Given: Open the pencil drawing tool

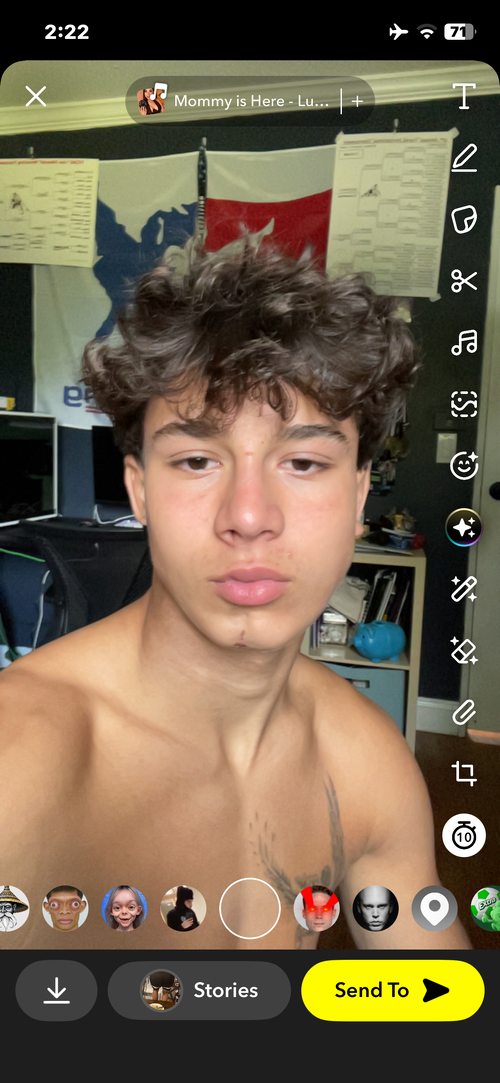Looking at the screenshot, I should [x=464, y=157].
